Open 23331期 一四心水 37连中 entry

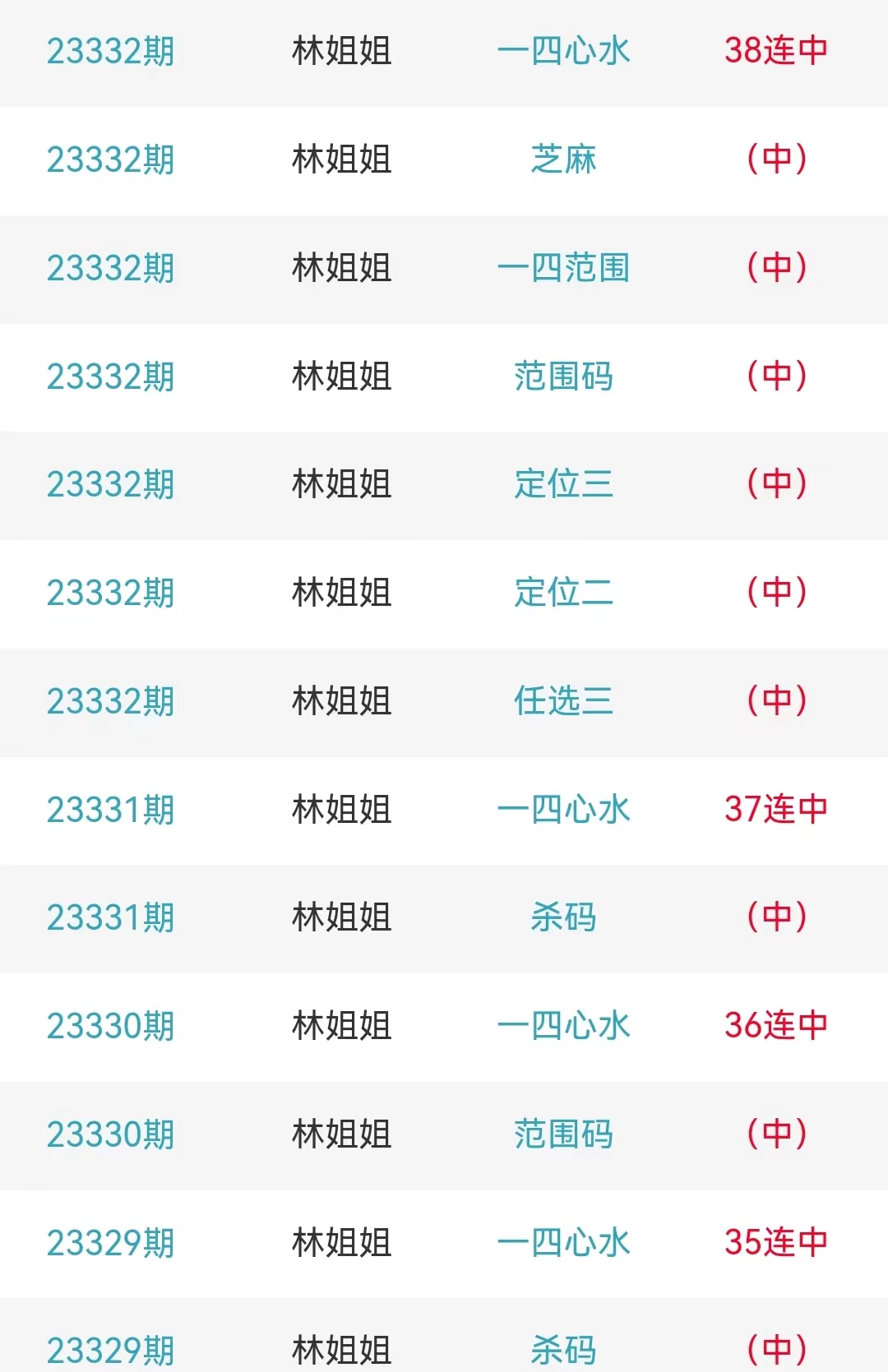(x=563, y=810)
